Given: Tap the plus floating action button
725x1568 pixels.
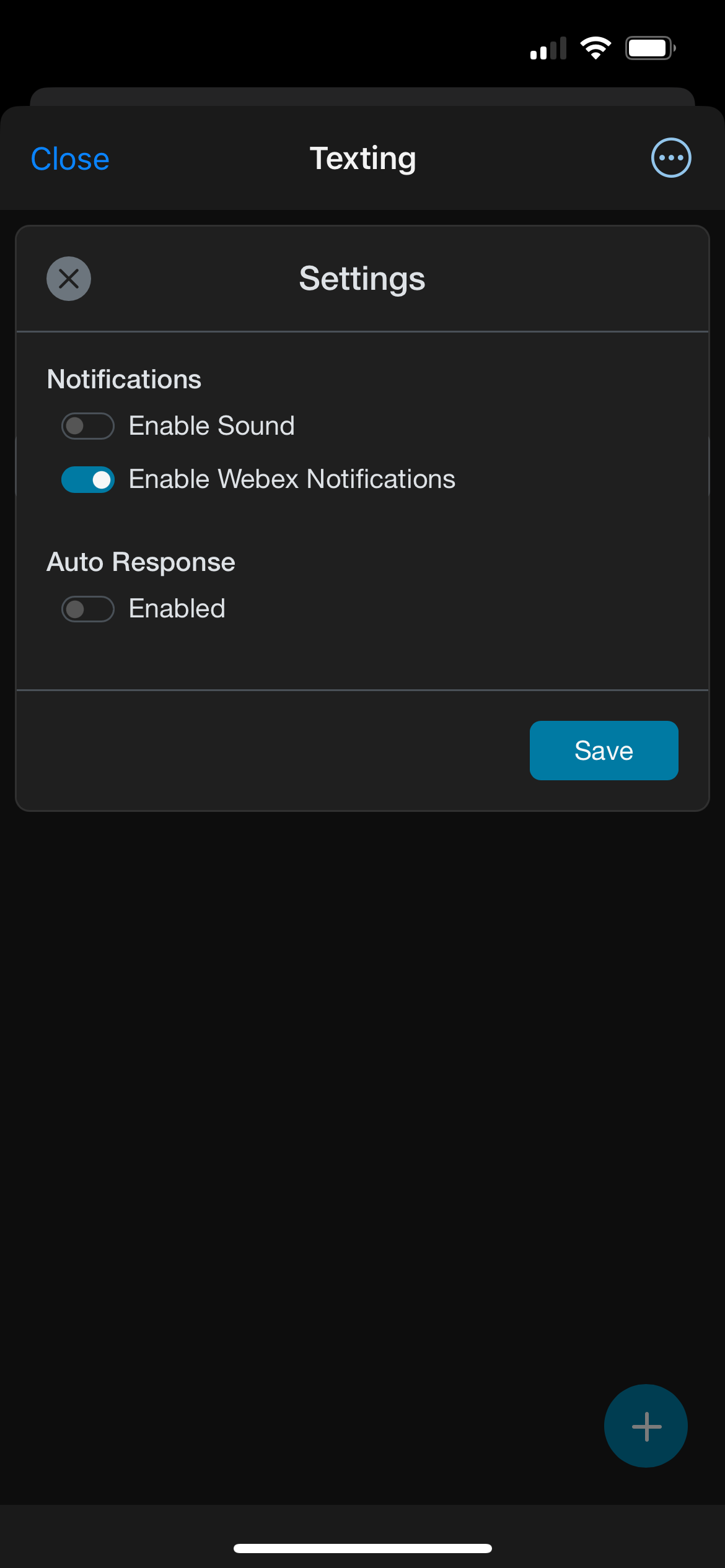Looking at the screenshot, I should click(646, 1426).
